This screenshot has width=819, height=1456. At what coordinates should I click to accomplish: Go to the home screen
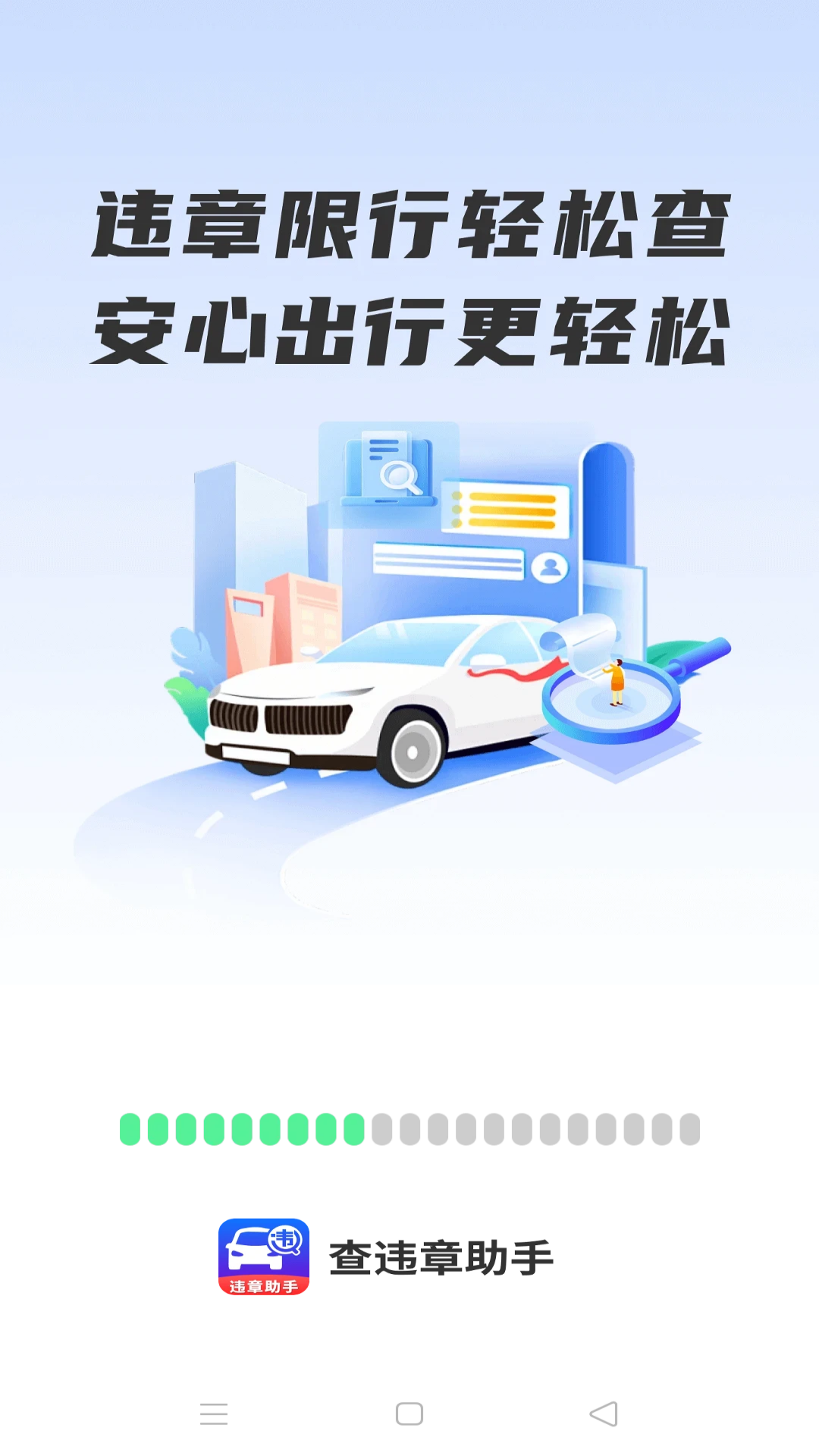pos(409,1414)
